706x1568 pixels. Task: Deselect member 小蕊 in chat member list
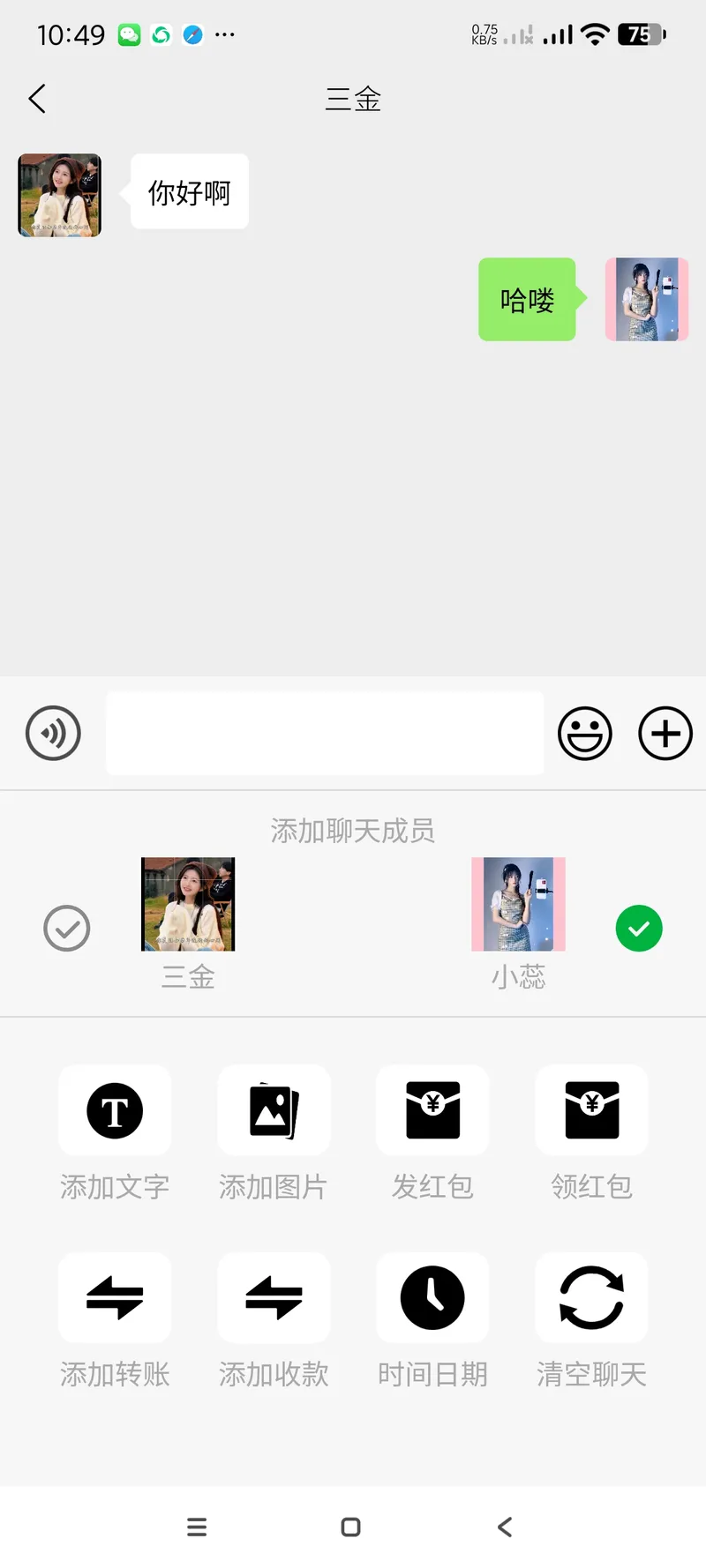(x=638, y=929)
